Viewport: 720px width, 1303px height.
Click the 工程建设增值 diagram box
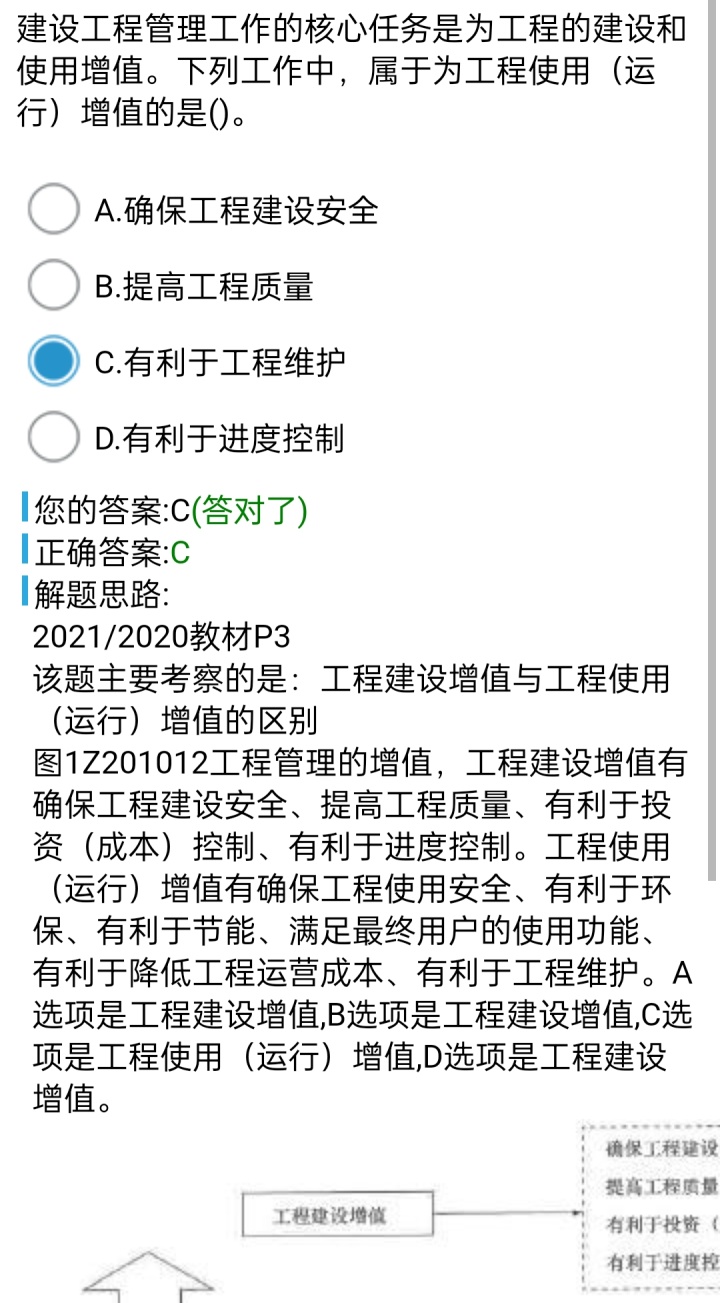tap(337, 1215)
